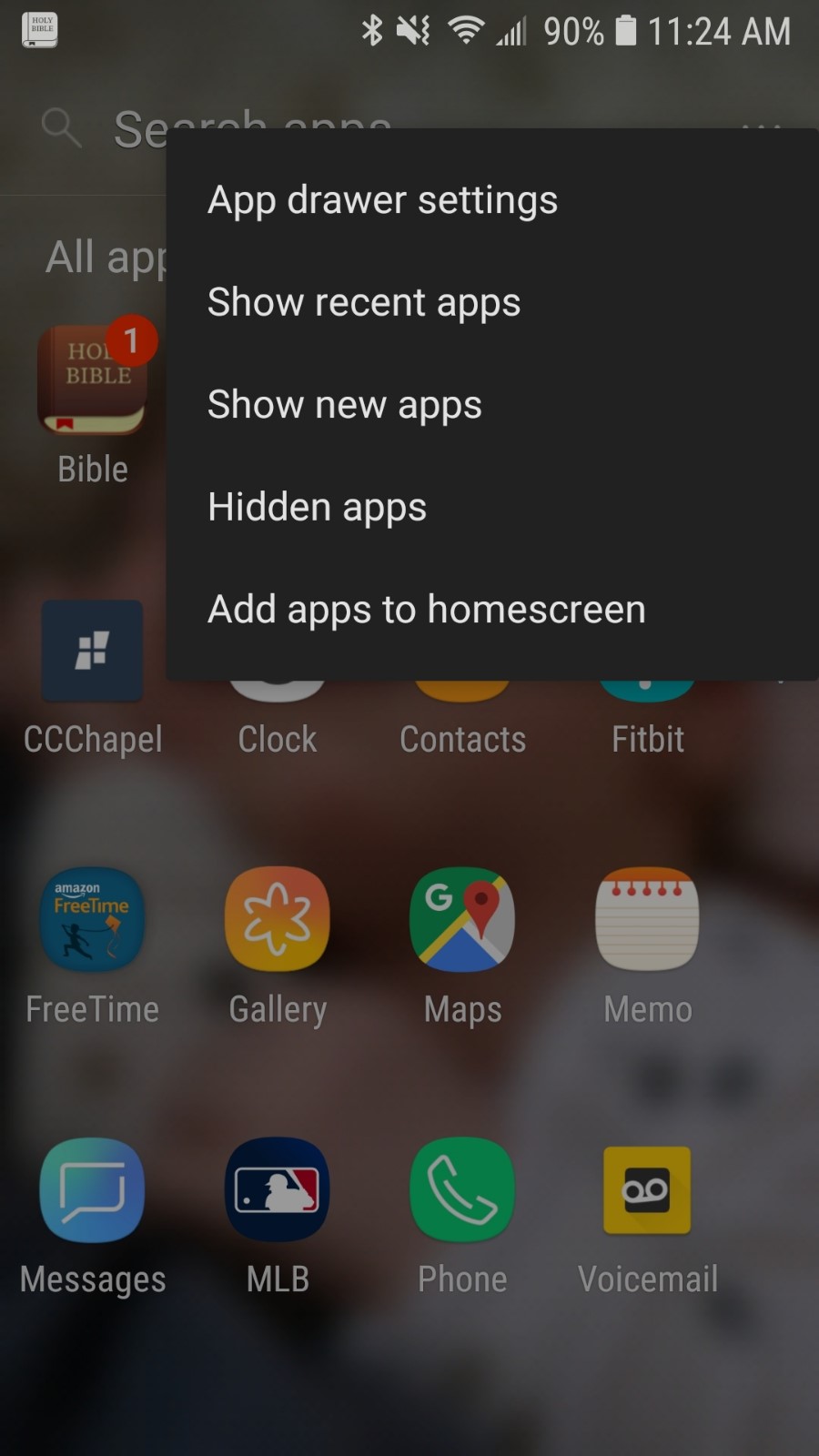Choose Show new apps
Screen dimensions: 819x1456
point(344,405)
